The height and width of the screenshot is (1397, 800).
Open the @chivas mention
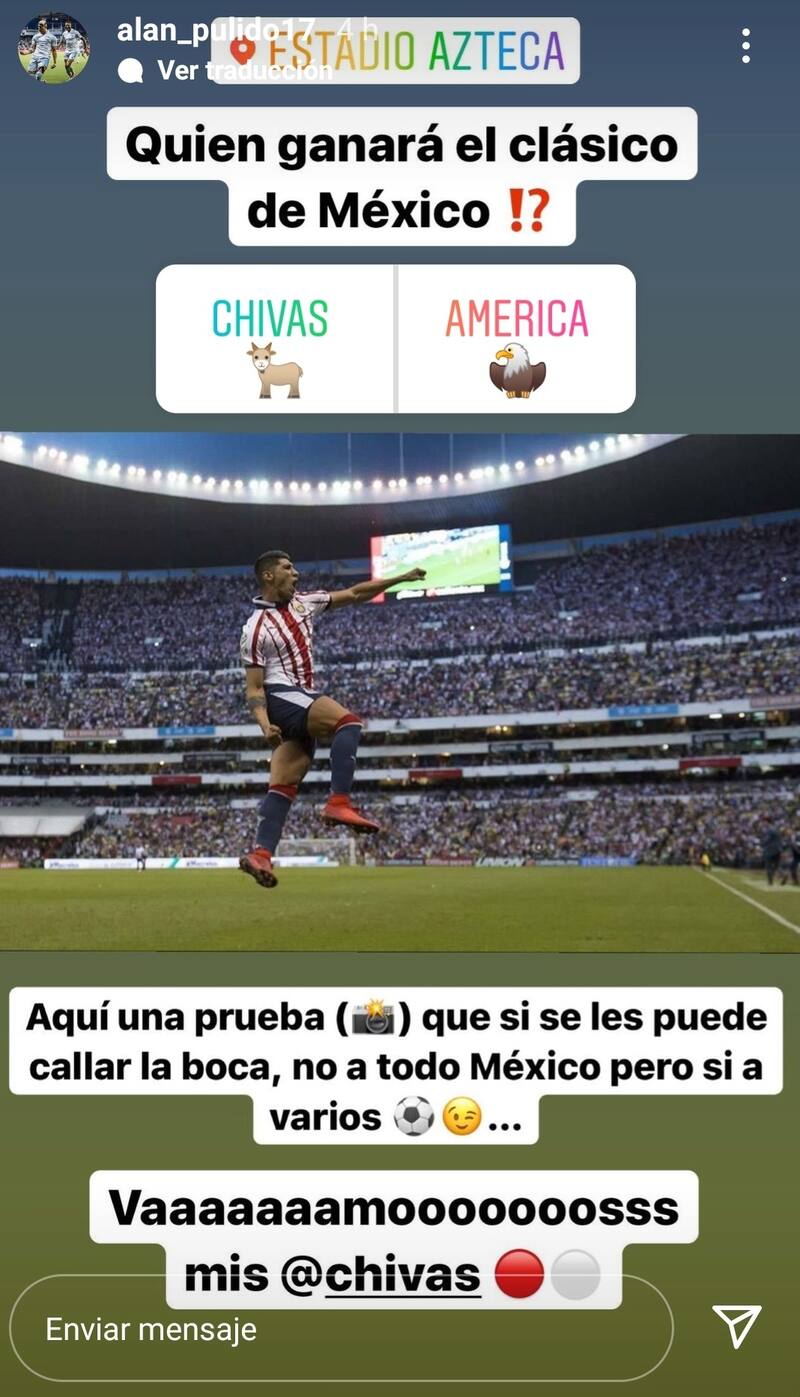point(401,1275)
